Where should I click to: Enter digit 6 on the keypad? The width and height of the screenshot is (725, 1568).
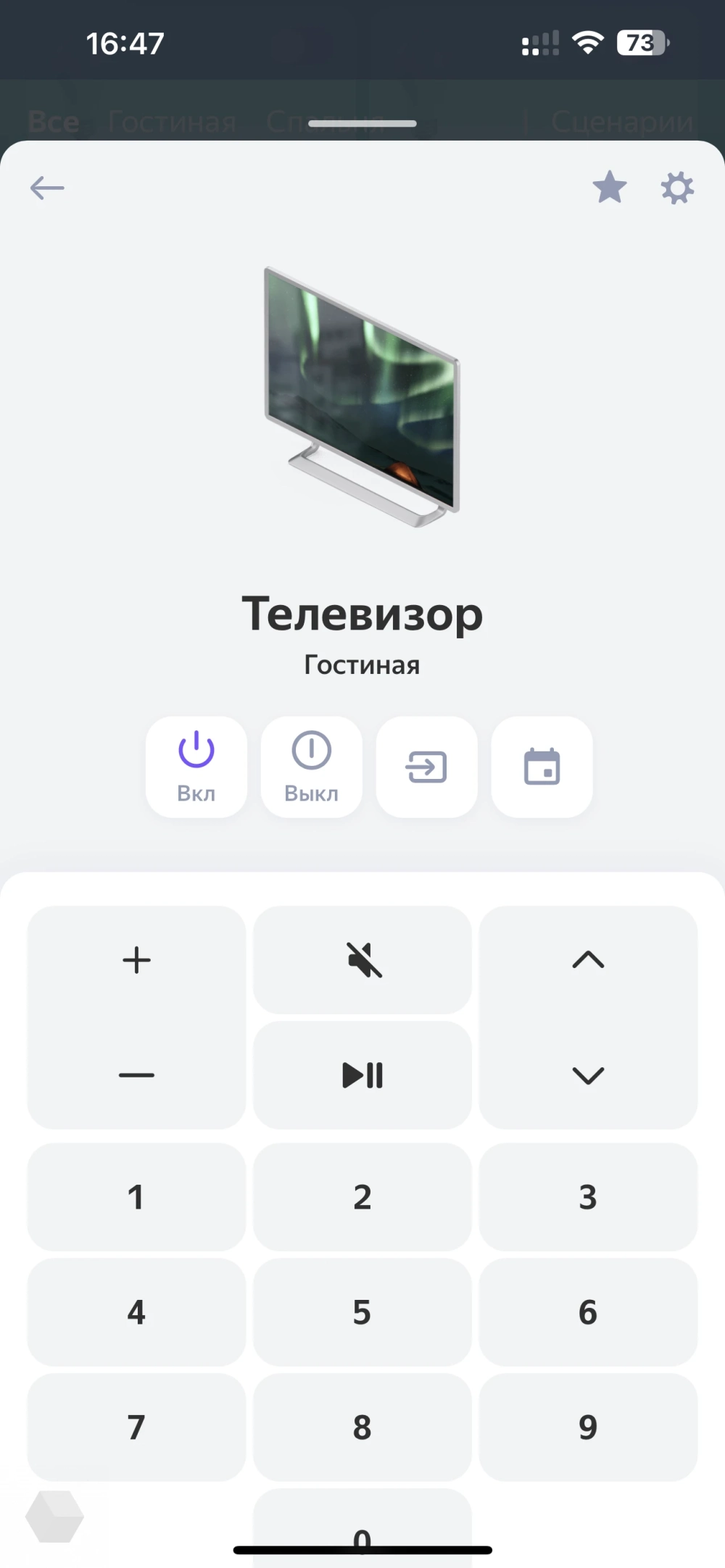588,1312
